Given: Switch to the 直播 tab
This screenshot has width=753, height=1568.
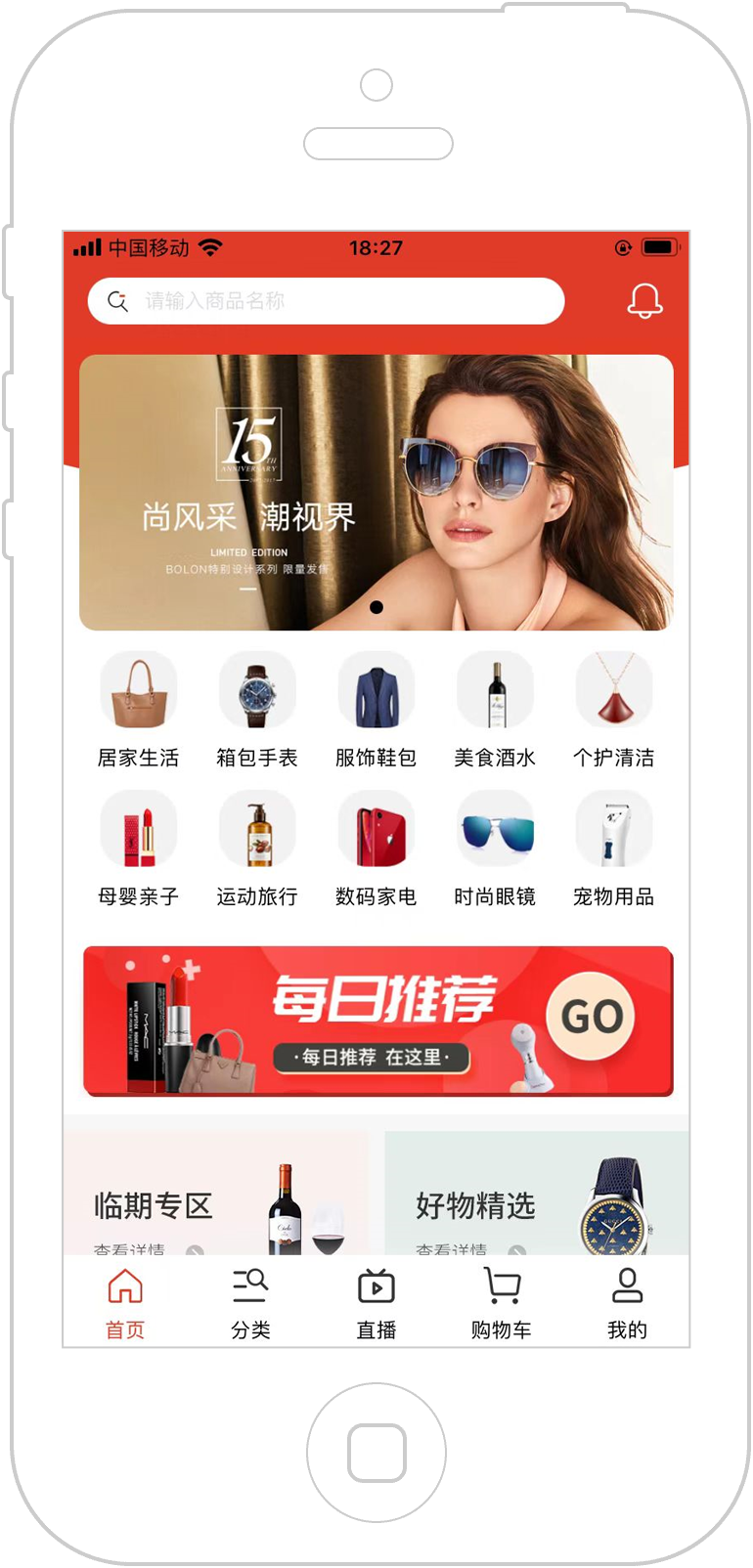Looking at the screenshot, I should coord(376,1302).
